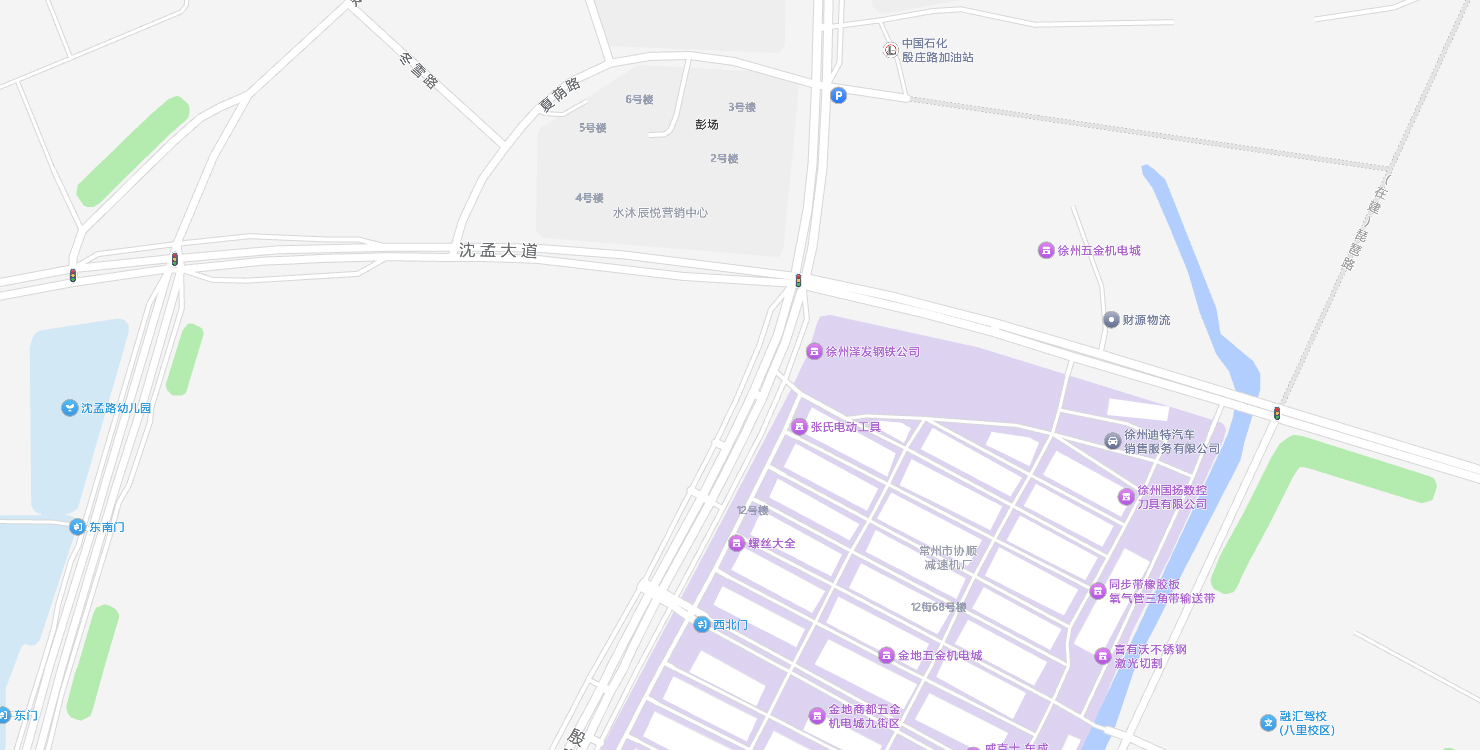This screenshot has width=1480, height=750.
Task: Tap the 西北门 entrance marker
Action: [702, 625]
